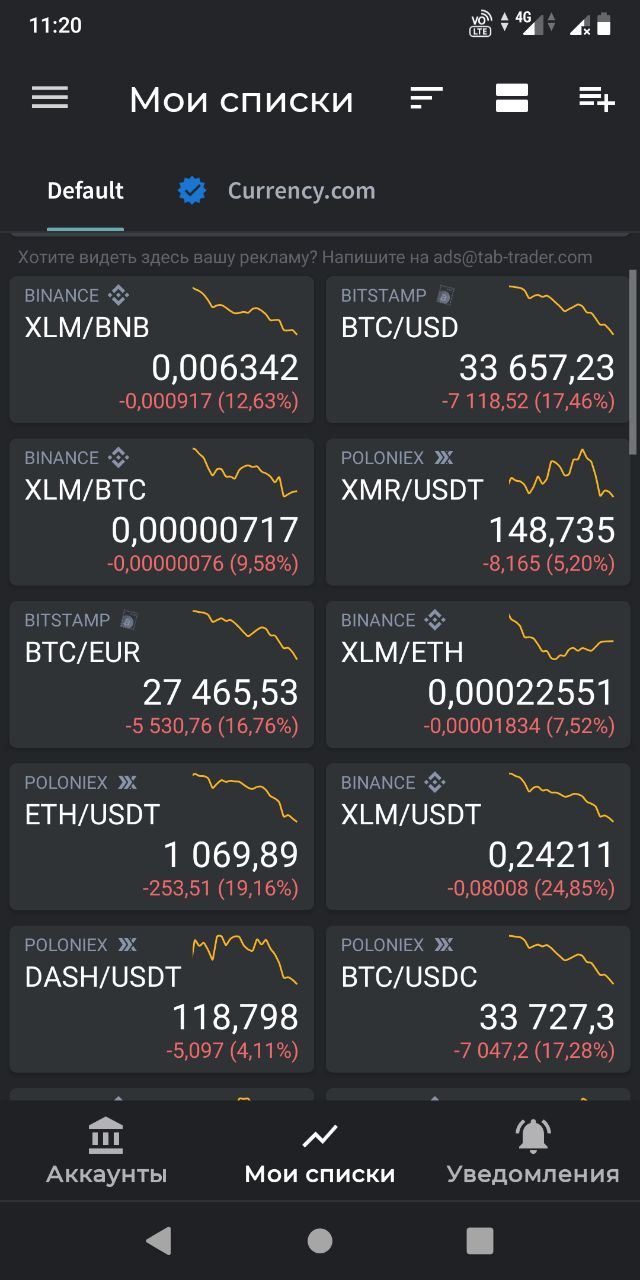Tap the system back button
640x1280 pixels.
click(159, 1241)
